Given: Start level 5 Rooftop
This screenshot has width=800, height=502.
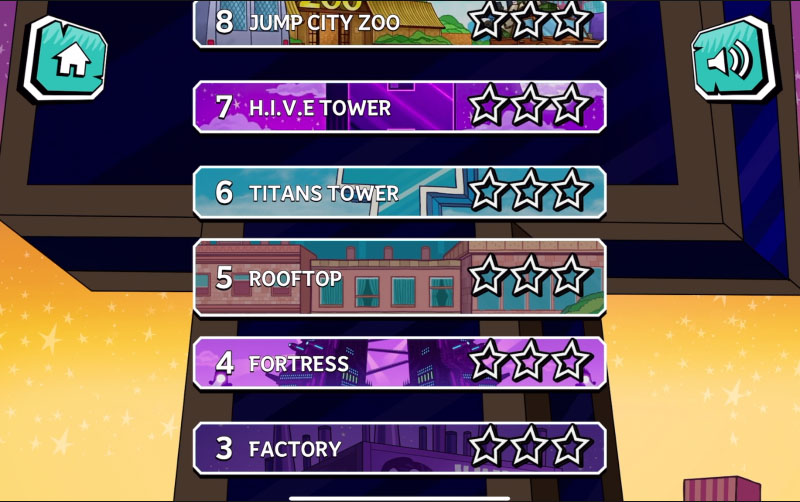Looking at the screenshot, I should click(x=399, y=277).
